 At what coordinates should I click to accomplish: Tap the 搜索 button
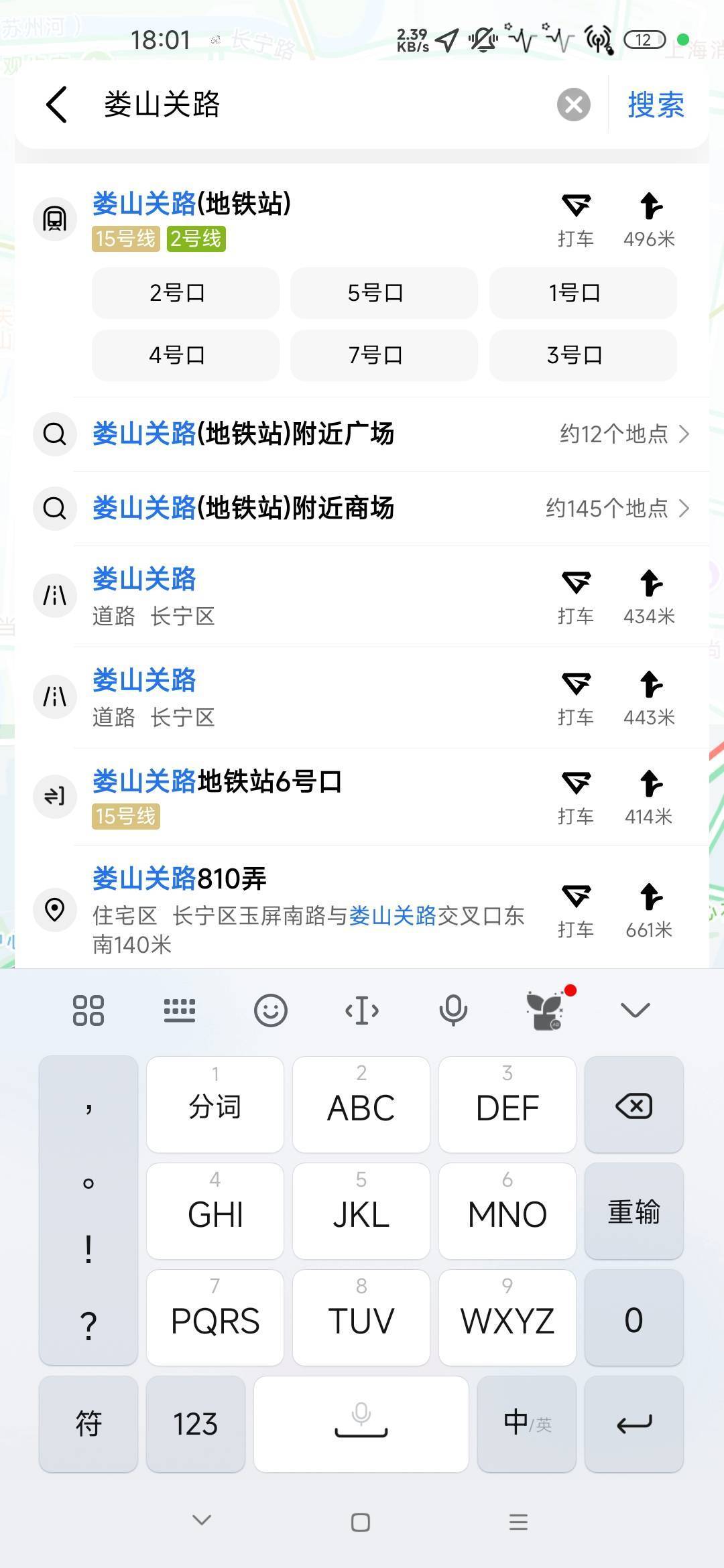[656, 105]
